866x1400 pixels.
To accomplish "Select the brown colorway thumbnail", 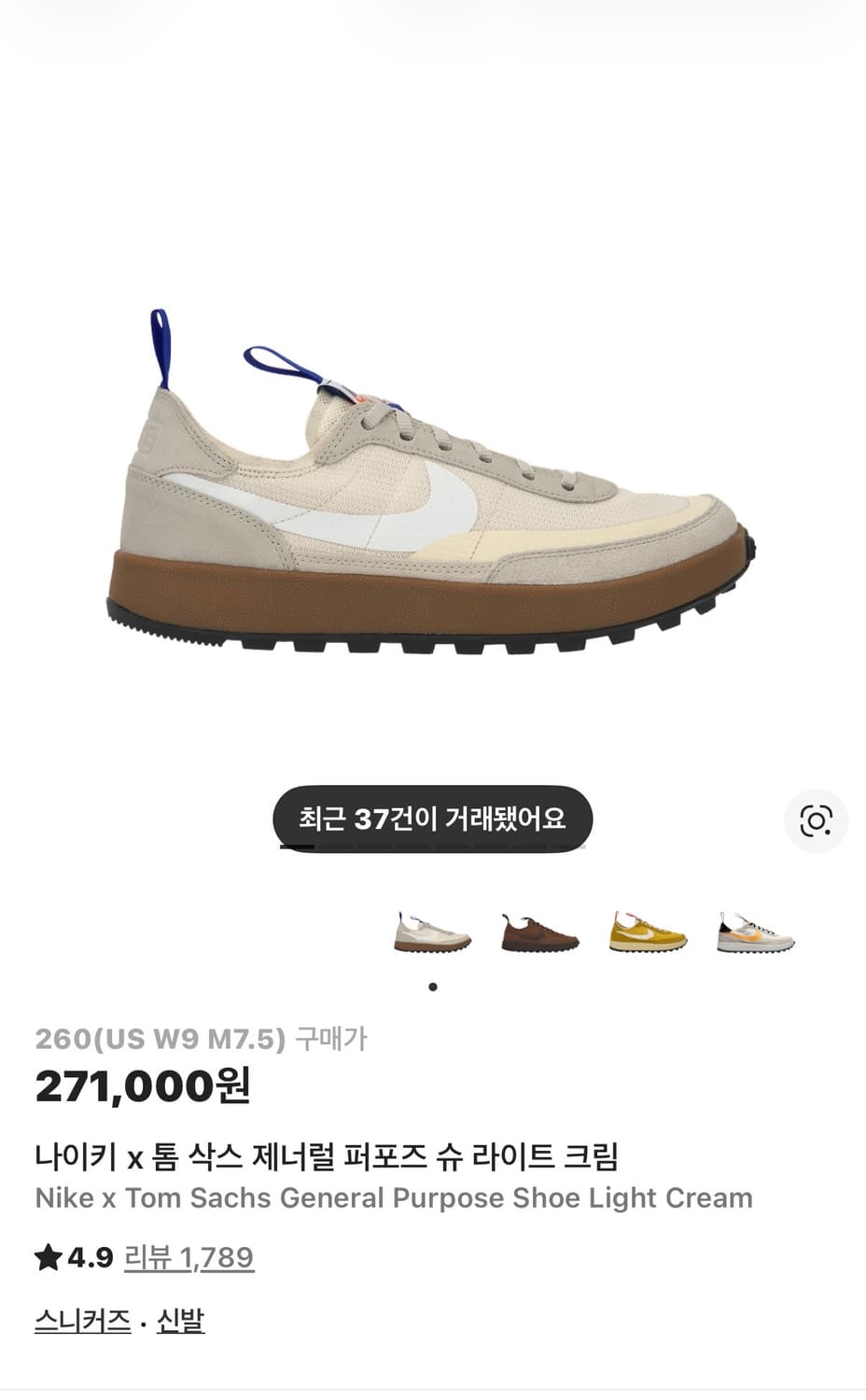I will click(x=540, y=935).
